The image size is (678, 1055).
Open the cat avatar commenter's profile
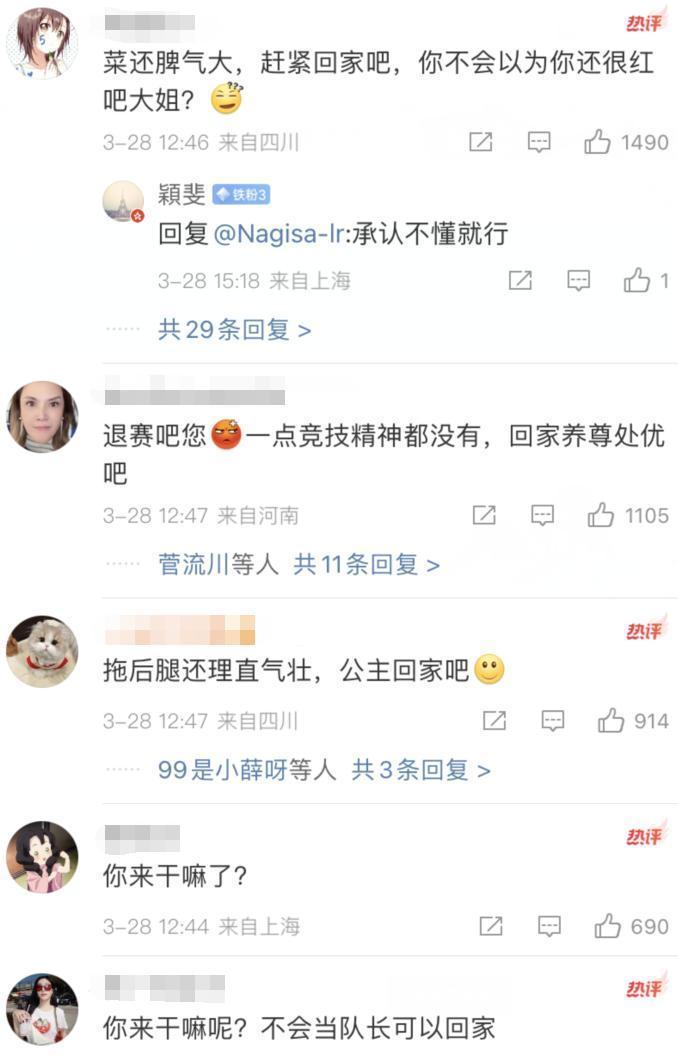click(42, 651)
